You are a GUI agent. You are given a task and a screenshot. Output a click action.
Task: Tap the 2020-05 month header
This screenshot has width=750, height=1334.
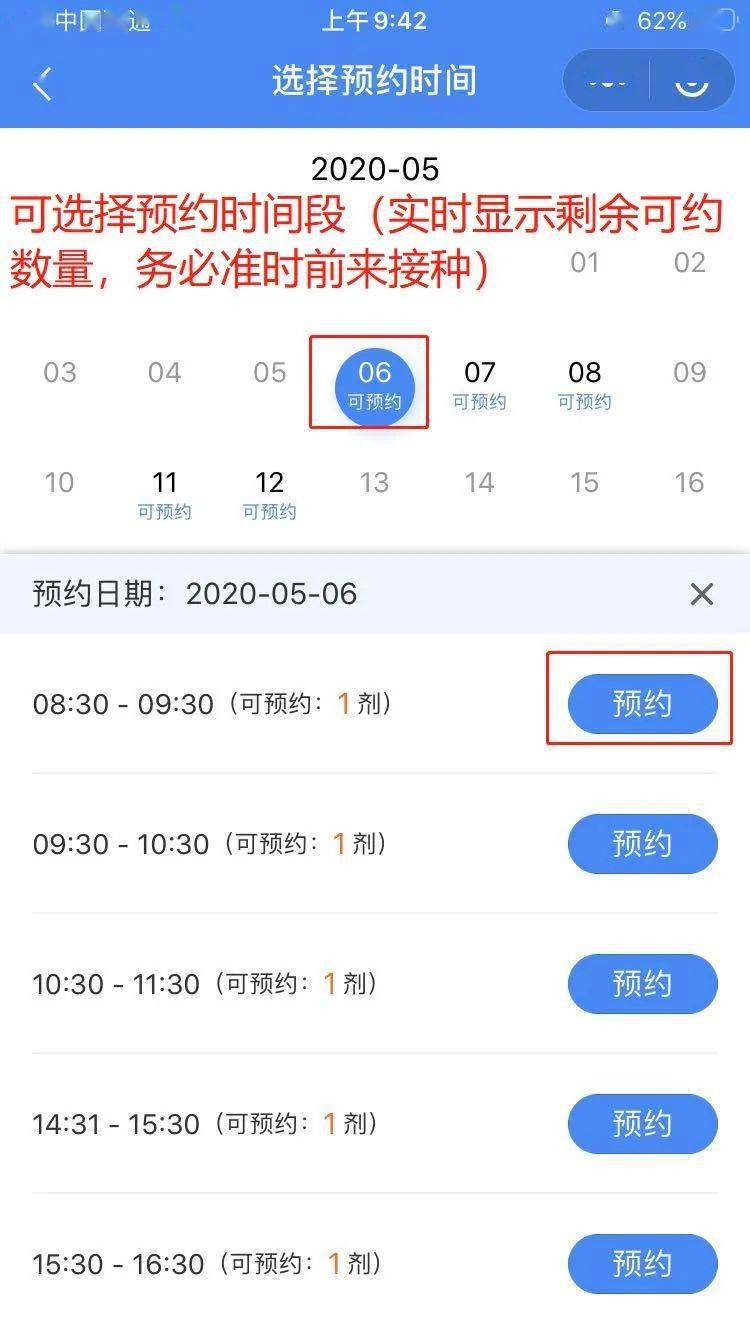click(x=375, y=168)
